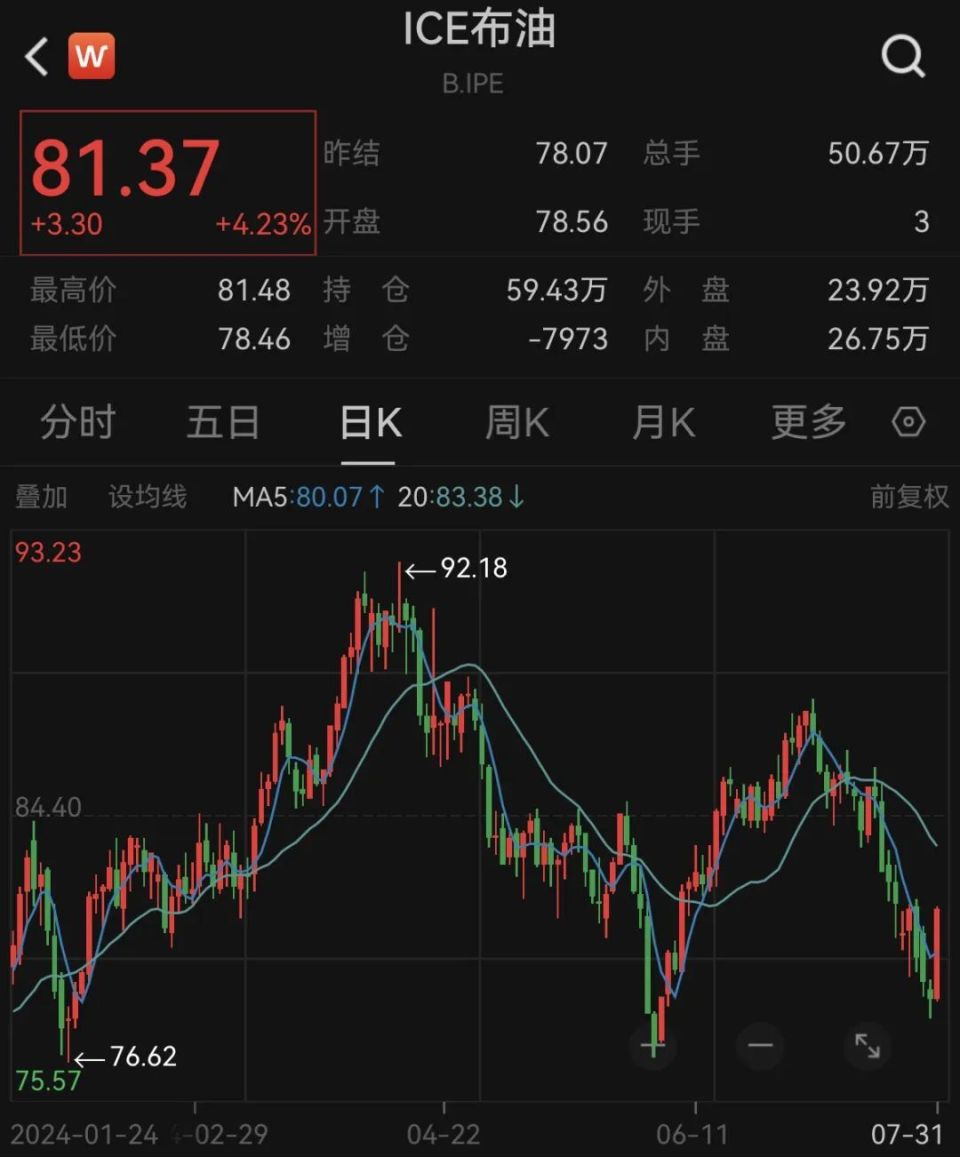This screenshot has height=1157, width=960.
Task: Change the 前复权 adjustment mode
Action: pyautogui.click(x=908, y=497)
